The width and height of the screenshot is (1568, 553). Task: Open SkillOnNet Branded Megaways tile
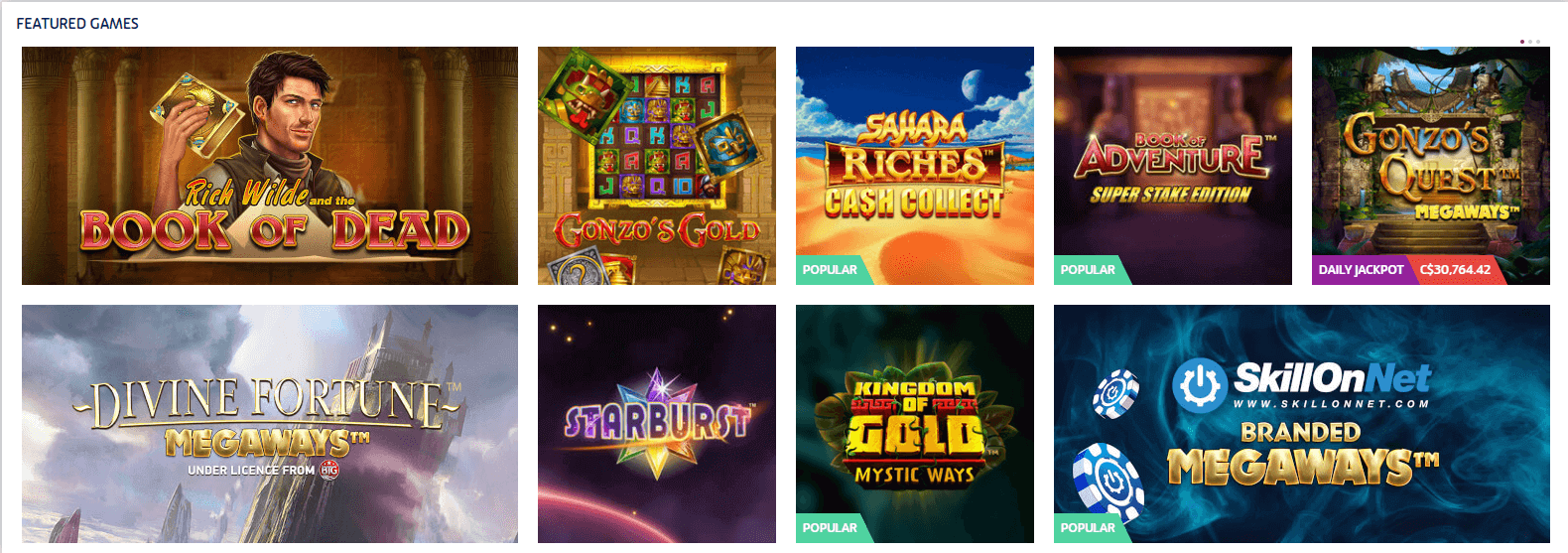(x=1301, y=424)
